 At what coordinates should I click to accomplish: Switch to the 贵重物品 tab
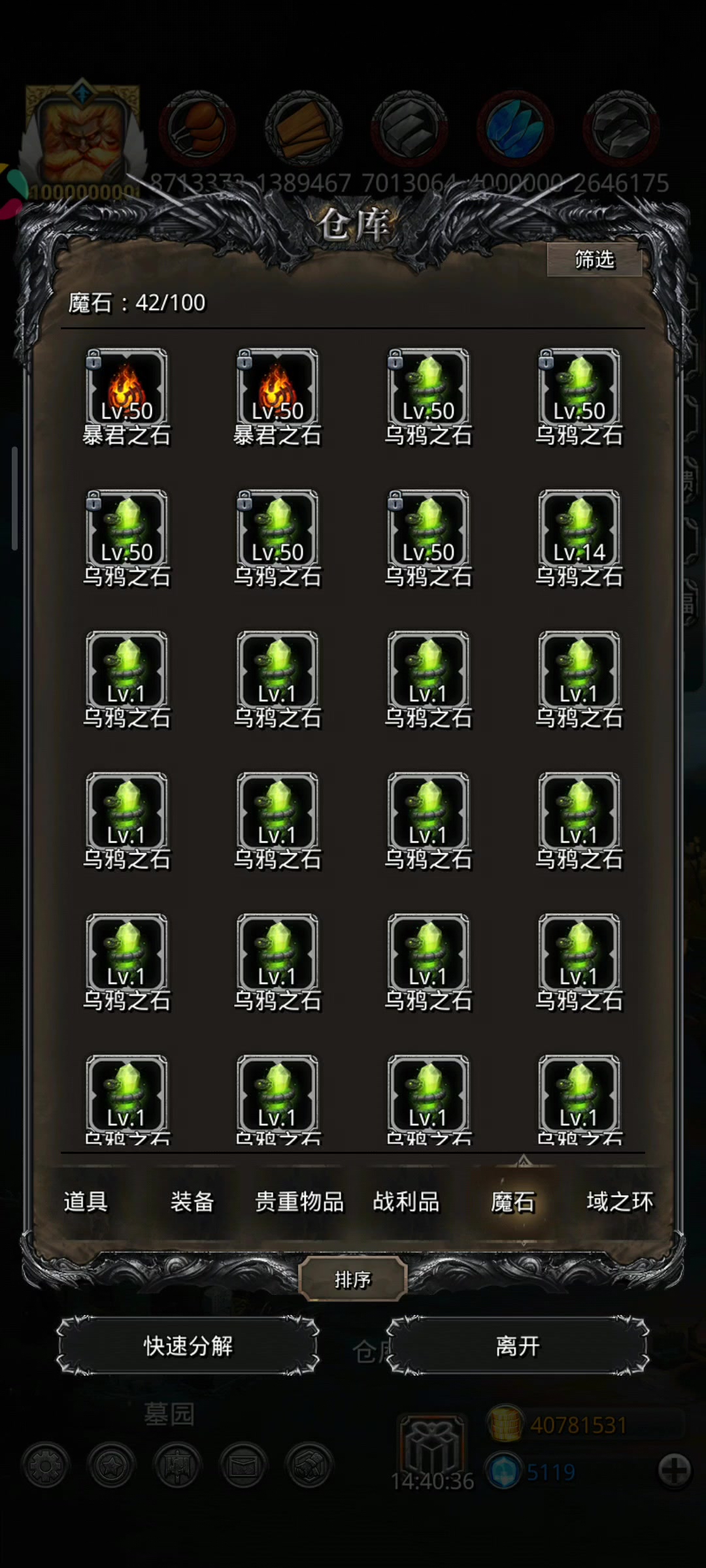click(x=299, y=1201)
